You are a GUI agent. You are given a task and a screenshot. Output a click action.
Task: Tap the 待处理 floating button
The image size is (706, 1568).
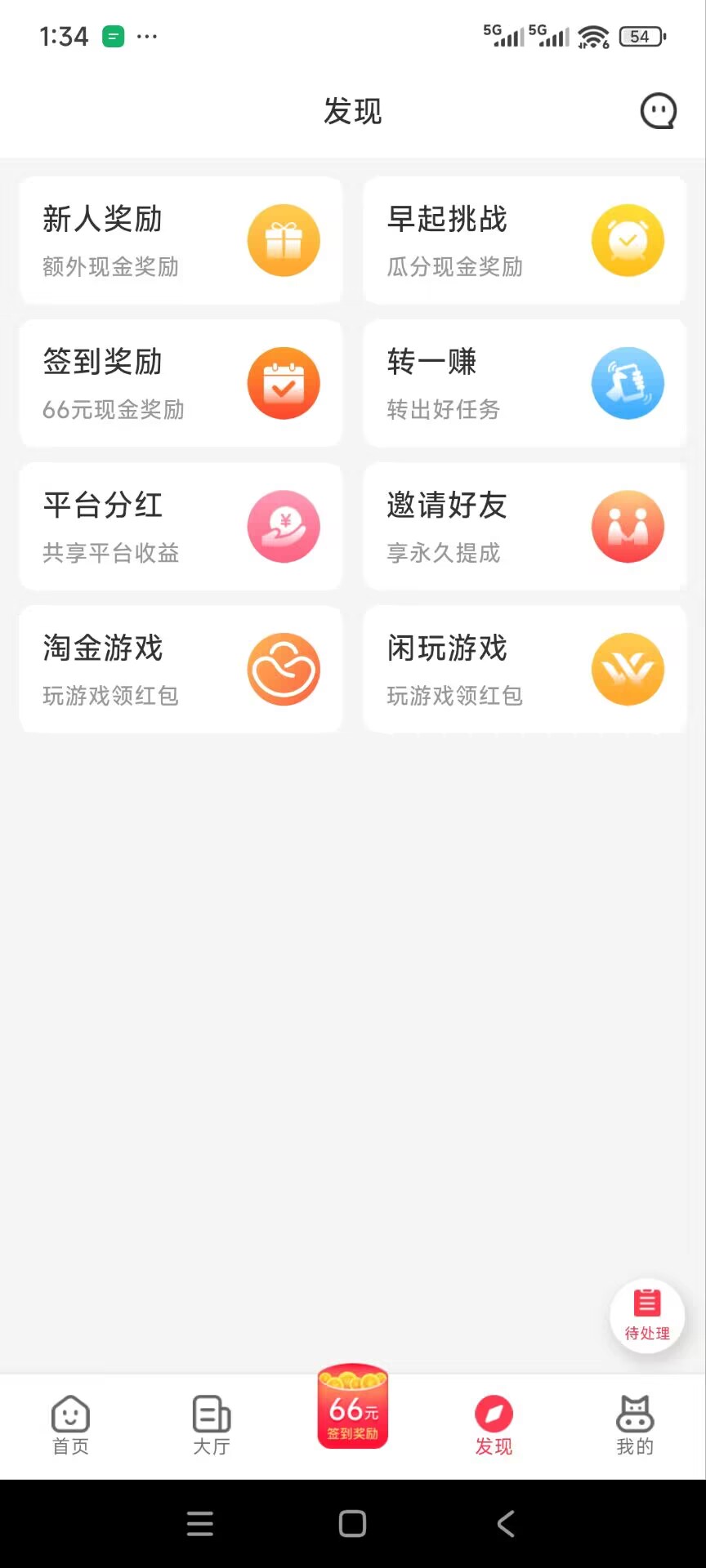[647, 1315]
